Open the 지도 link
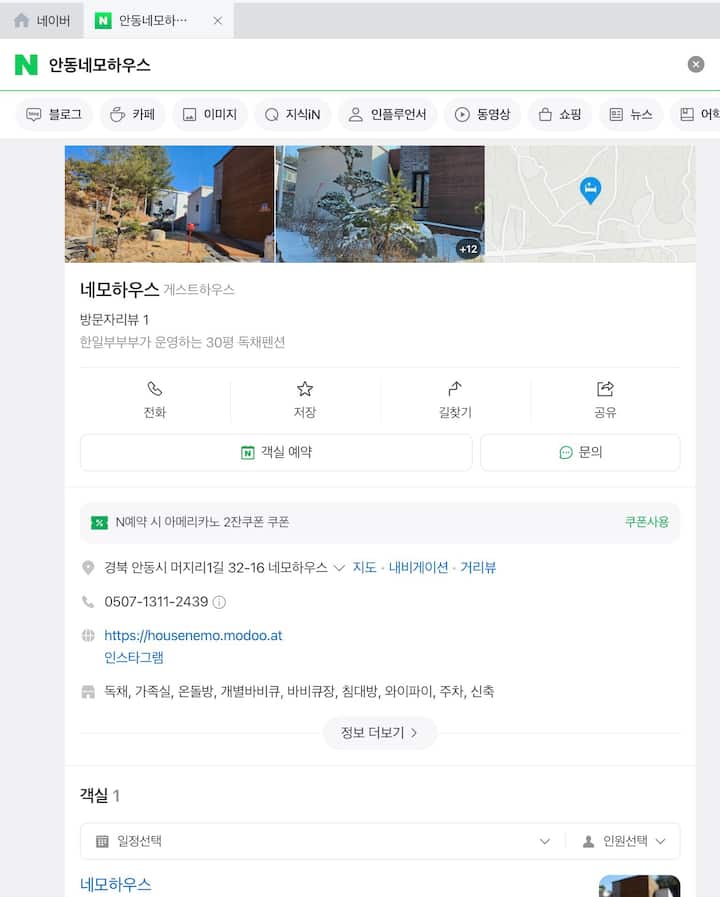Viewport: 720px width, 897px height. 365,568
